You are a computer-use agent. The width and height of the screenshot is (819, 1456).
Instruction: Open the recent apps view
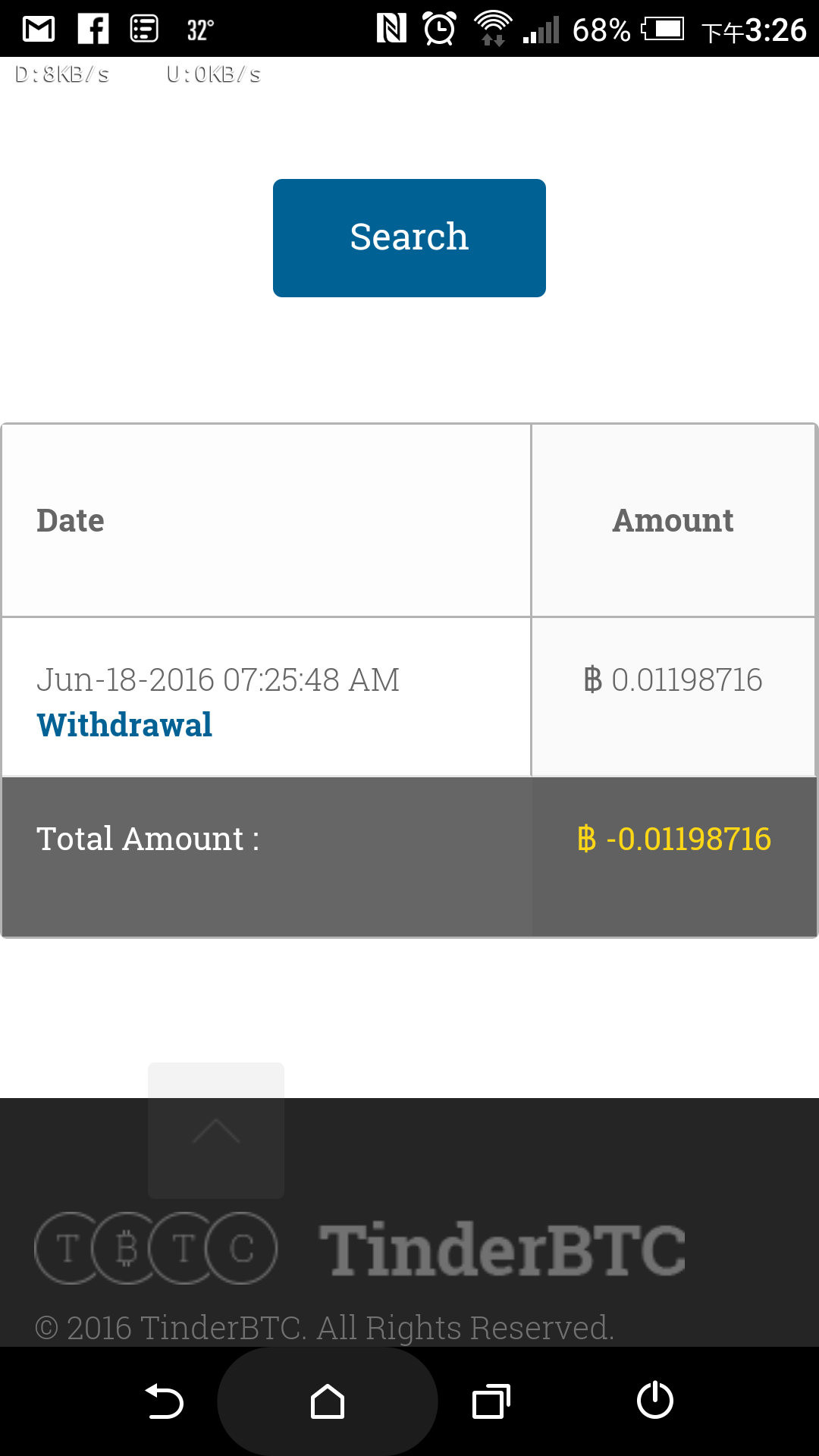[x=491, y=1401]
